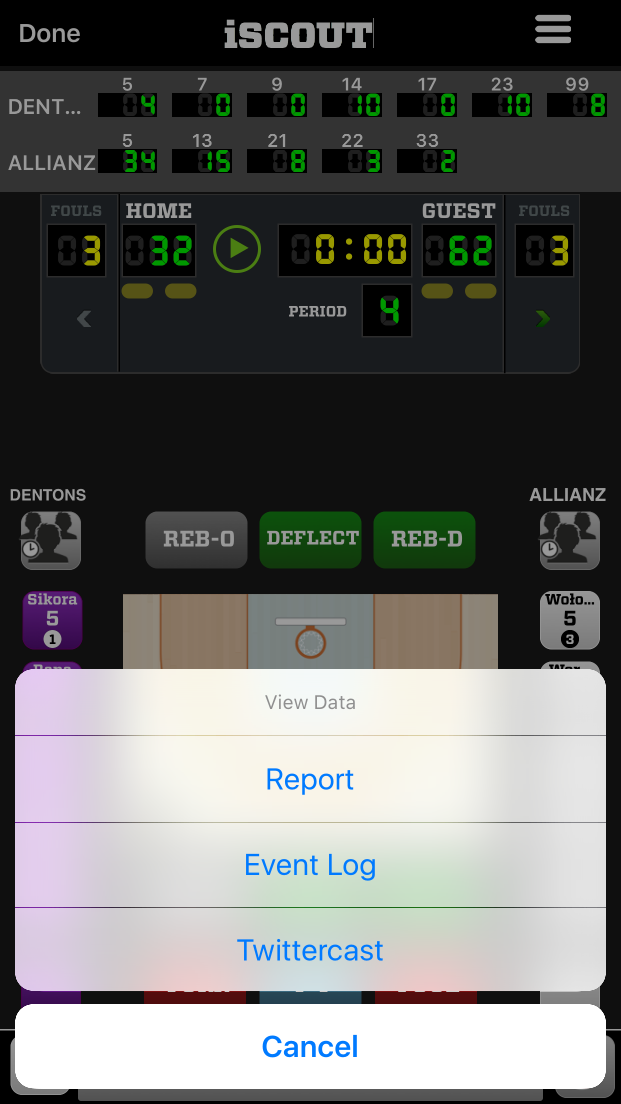621x1104 pixels.
Task: Select Allianz player Woło... number 5
Action: click(569, 620)
